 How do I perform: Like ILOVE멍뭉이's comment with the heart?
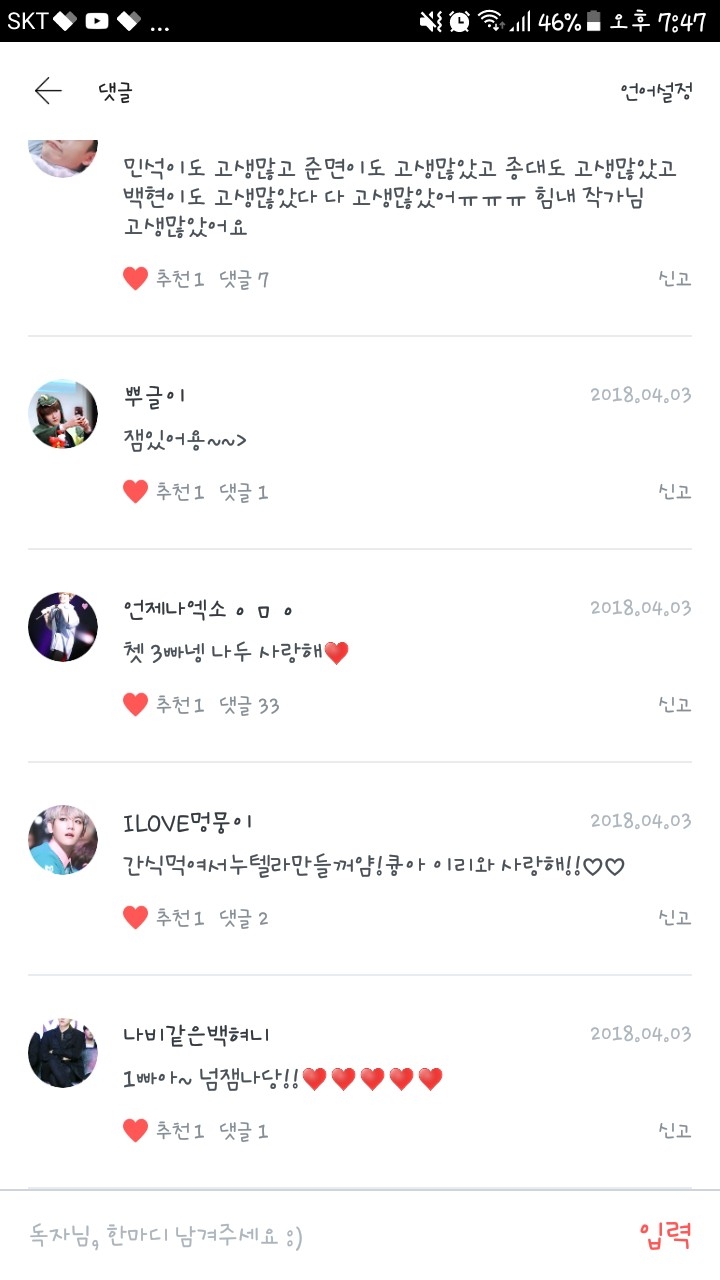point(136,918)
